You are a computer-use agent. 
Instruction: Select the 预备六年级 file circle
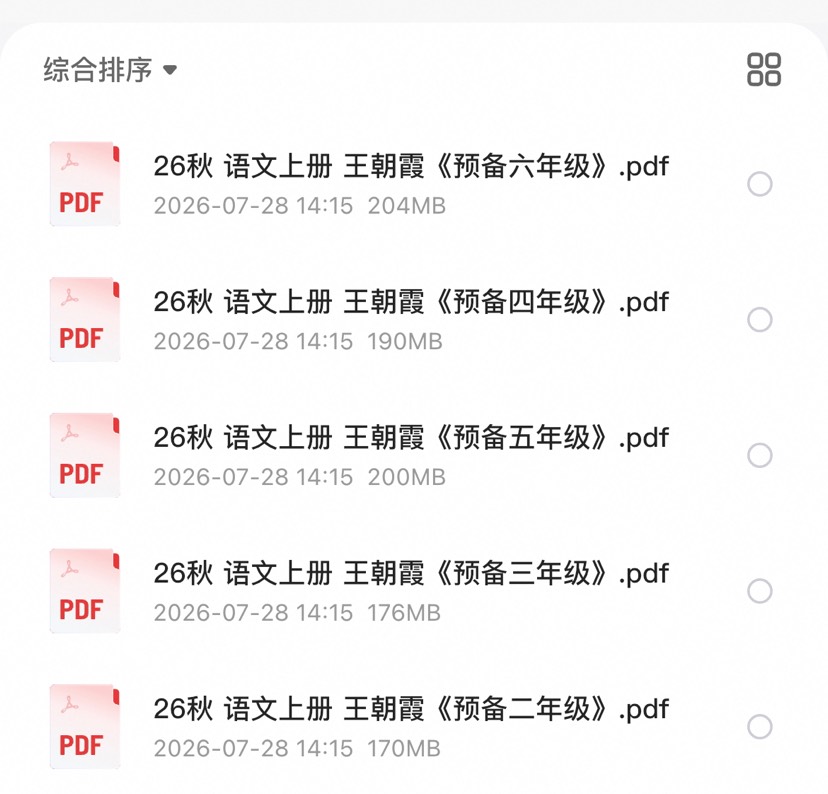point(759,184)
